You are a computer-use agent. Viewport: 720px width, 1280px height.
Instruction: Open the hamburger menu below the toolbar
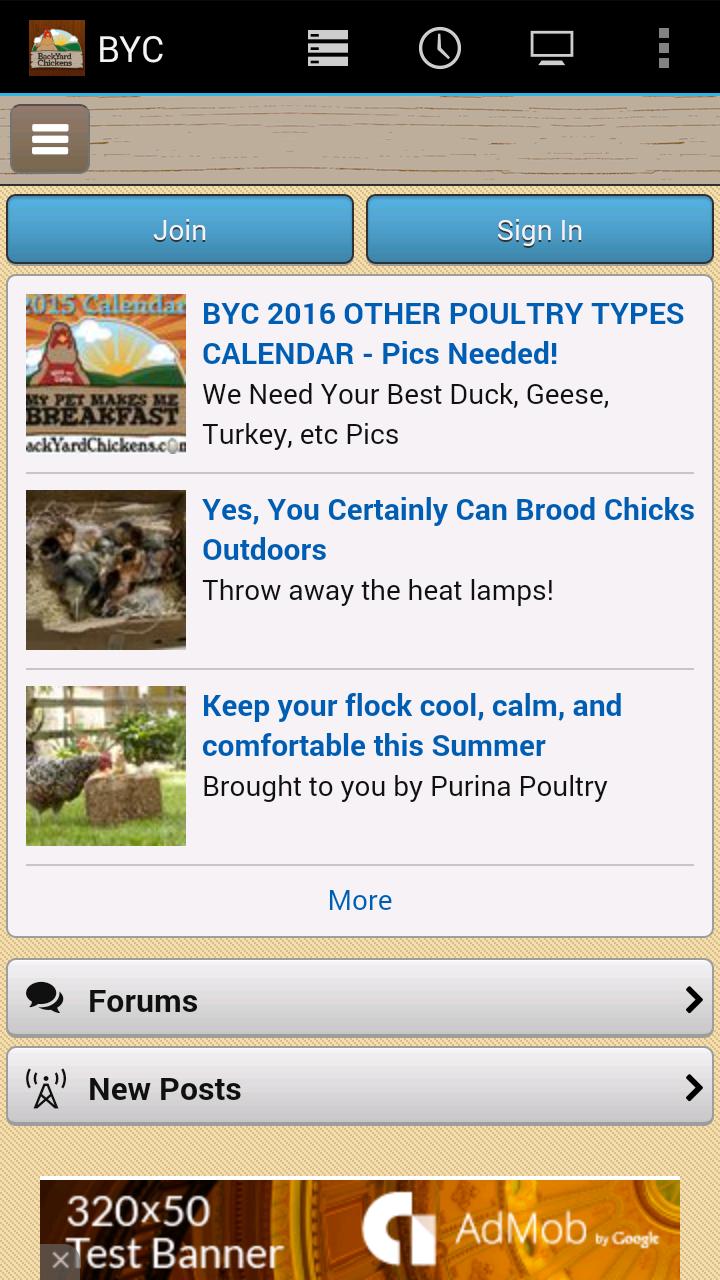point(49,138)
